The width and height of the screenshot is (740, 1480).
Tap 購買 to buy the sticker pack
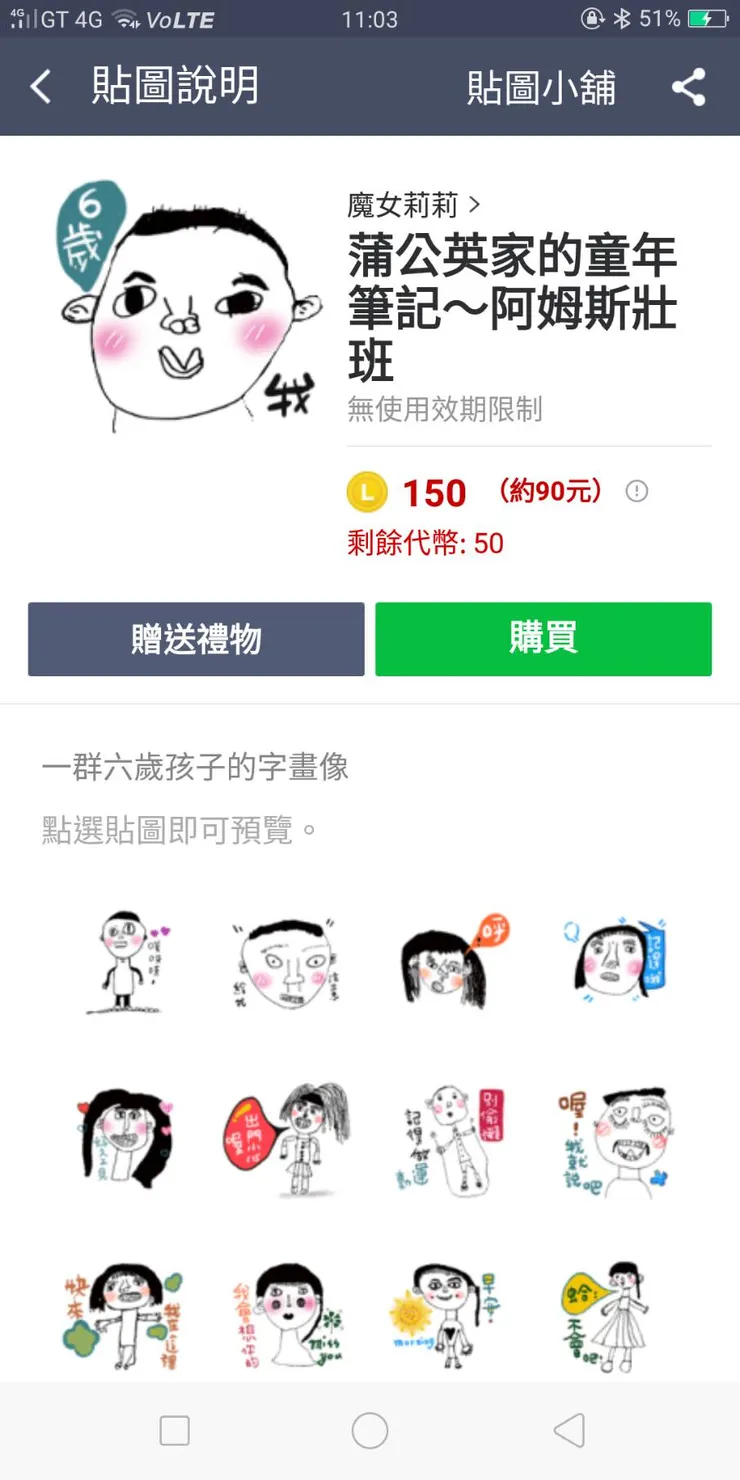click(543, 639)
